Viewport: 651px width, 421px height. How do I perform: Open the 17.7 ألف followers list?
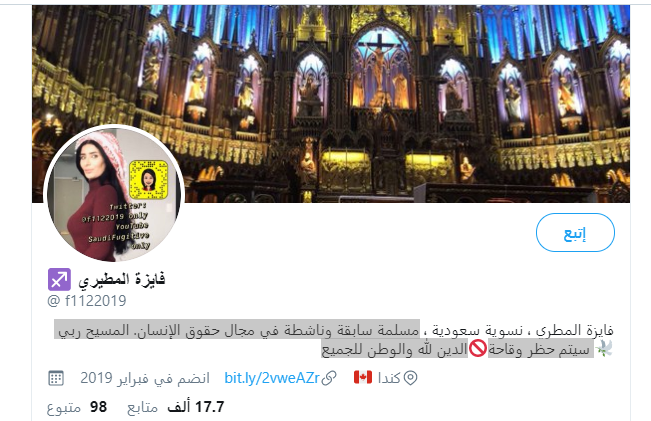point(187,407)
